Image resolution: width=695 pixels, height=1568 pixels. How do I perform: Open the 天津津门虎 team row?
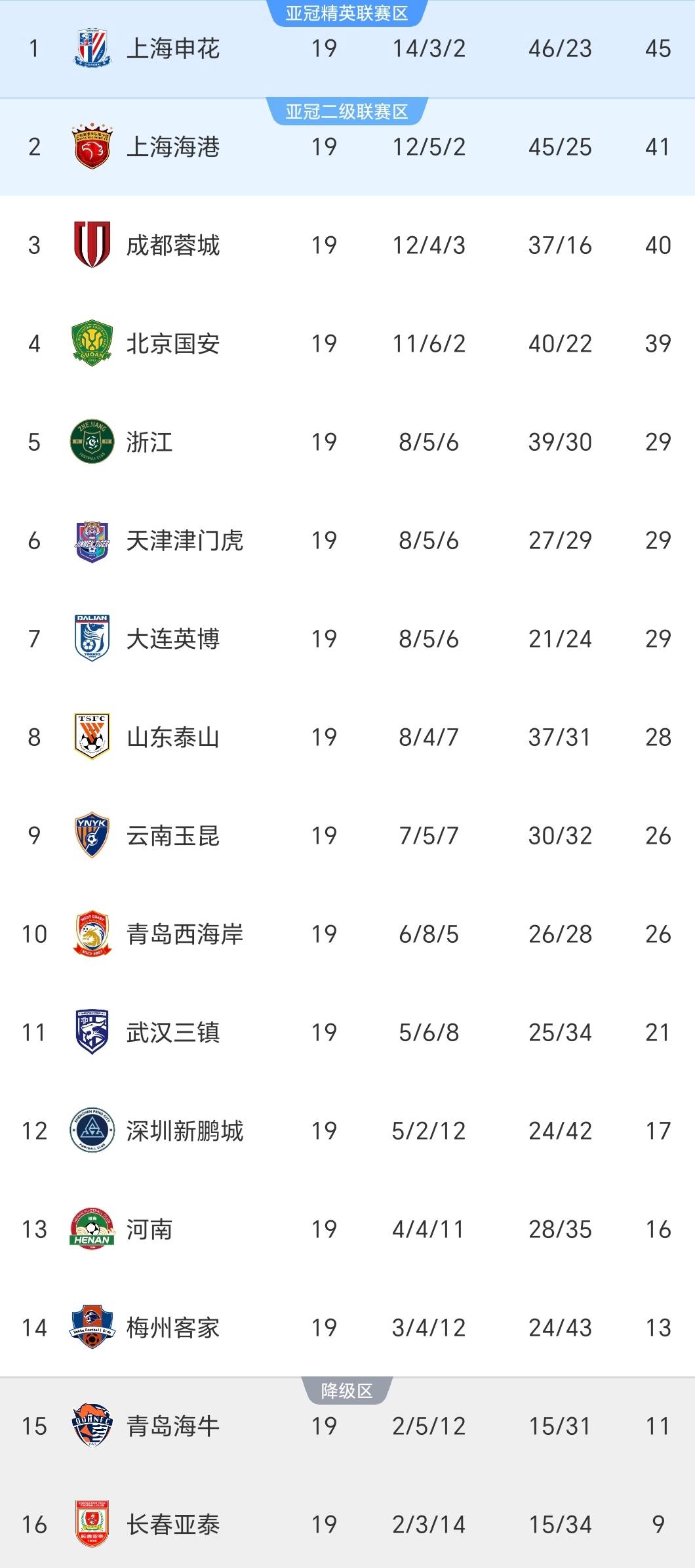tap(347, 541)
